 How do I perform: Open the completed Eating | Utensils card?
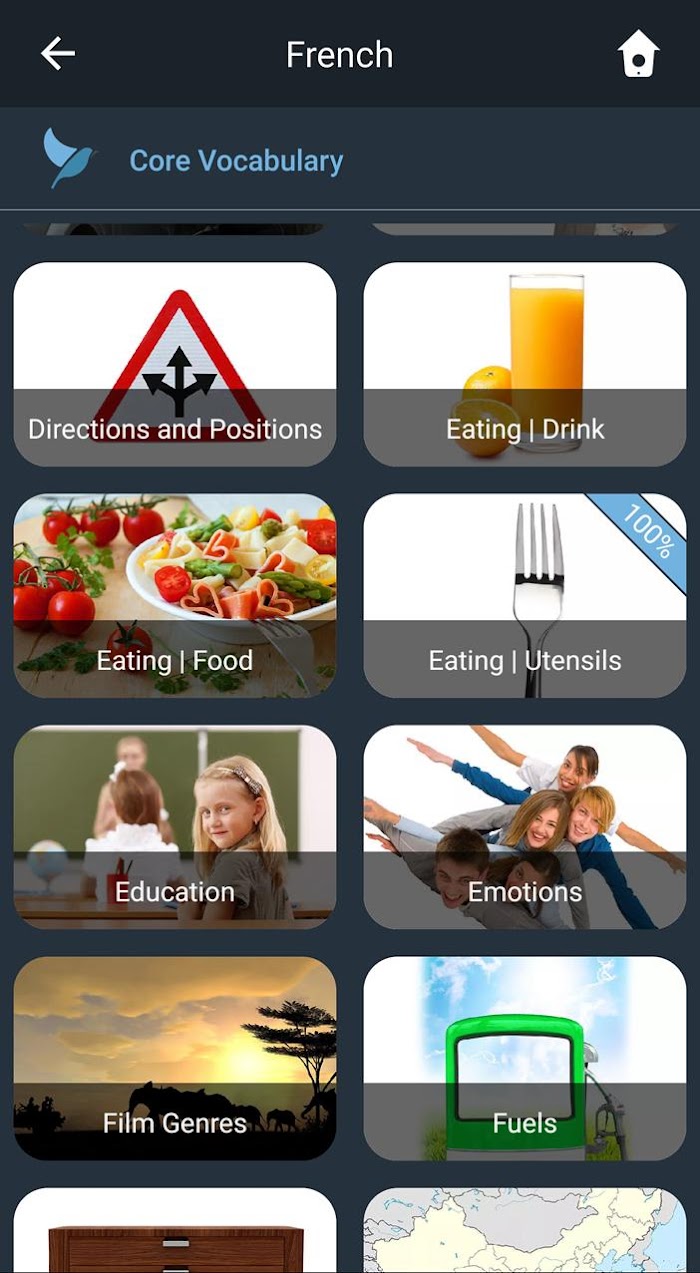525,596
